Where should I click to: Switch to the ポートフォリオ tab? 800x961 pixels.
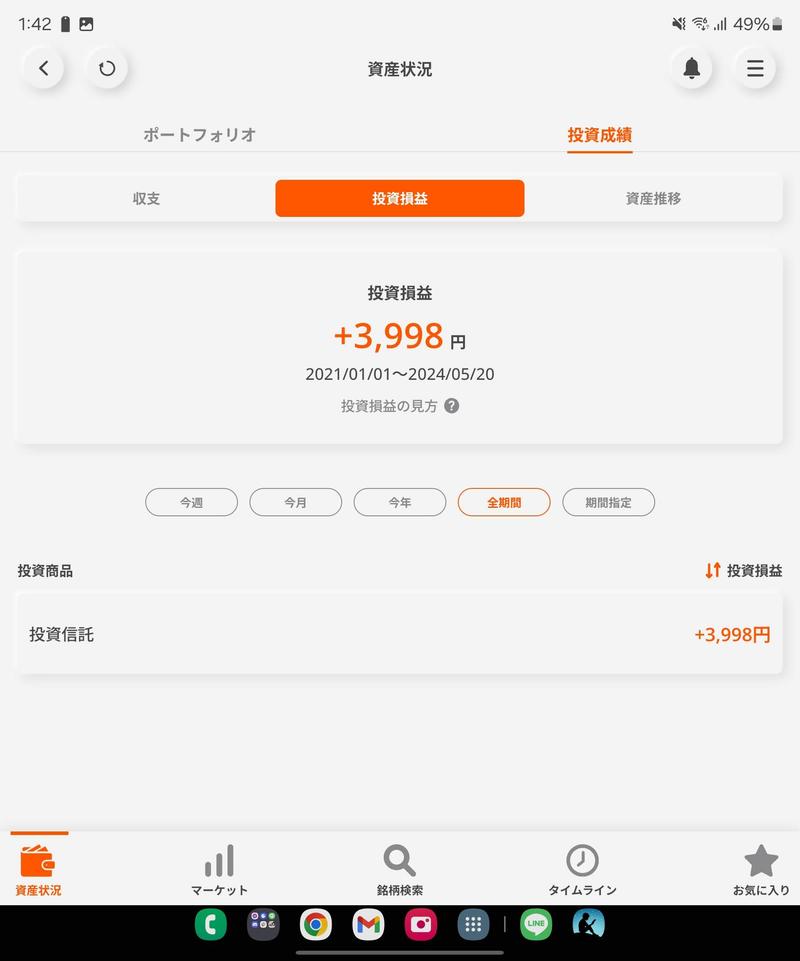coord(199,135)
